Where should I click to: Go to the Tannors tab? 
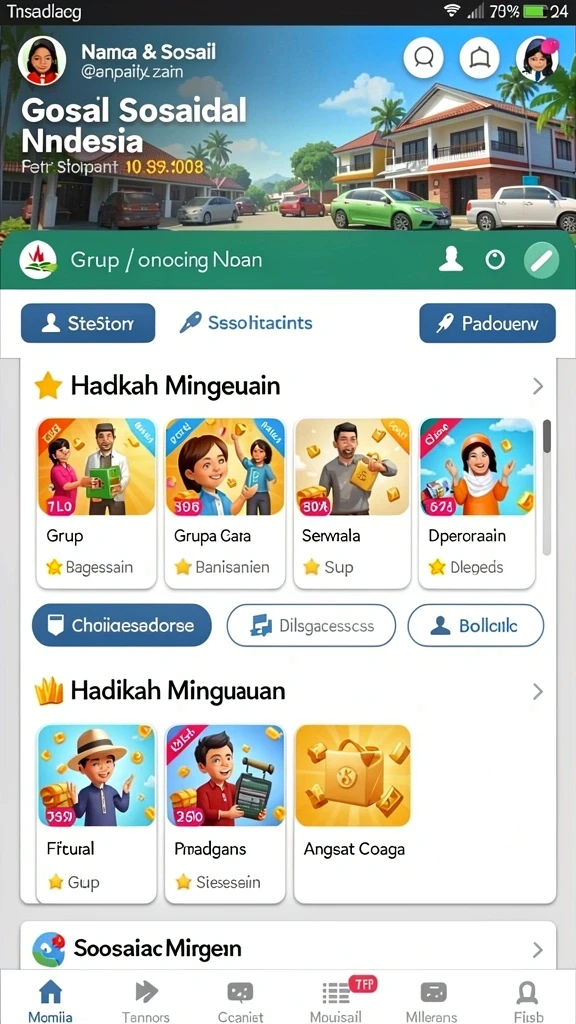click(146, 1000)
